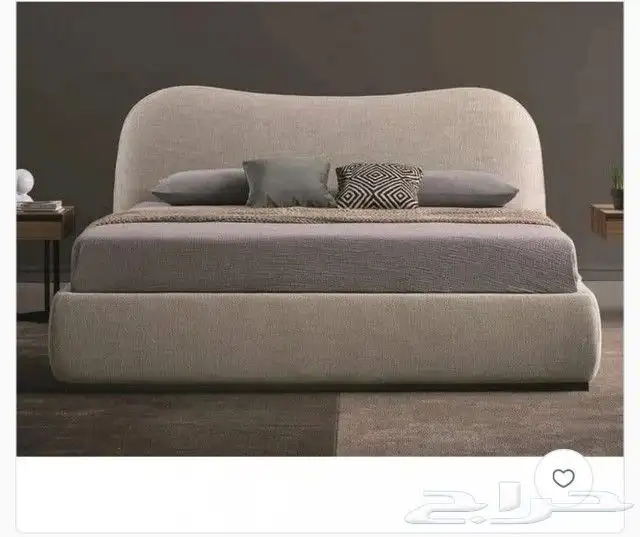
Task: Add the bed to favorites with the heart
Action: [564, 478]
